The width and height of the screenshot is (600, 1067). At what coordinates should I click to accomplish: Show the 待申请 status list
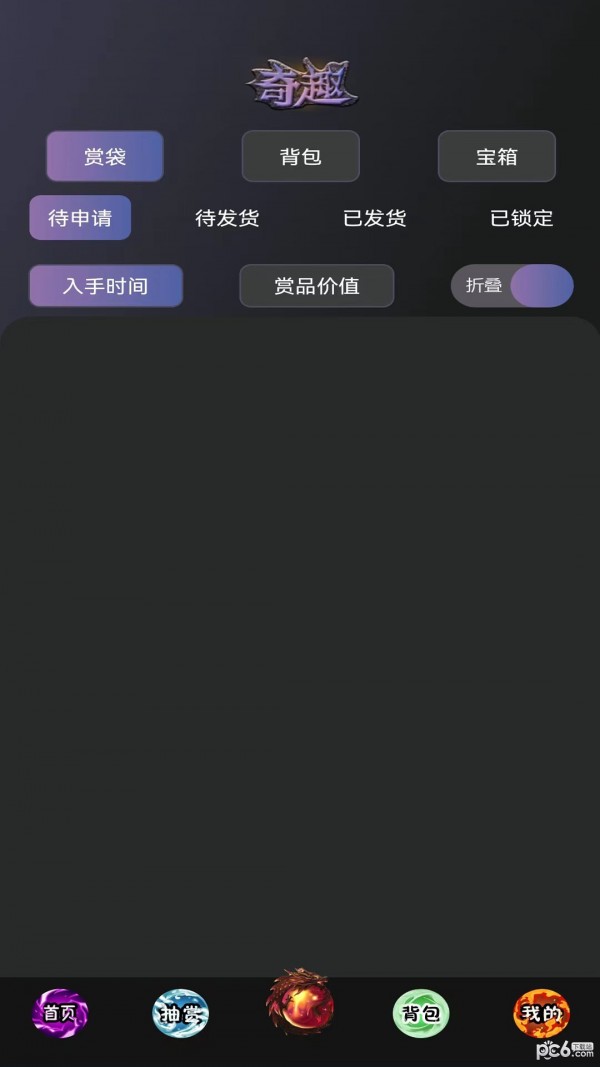pyautogui.click(x=80, y=218)
